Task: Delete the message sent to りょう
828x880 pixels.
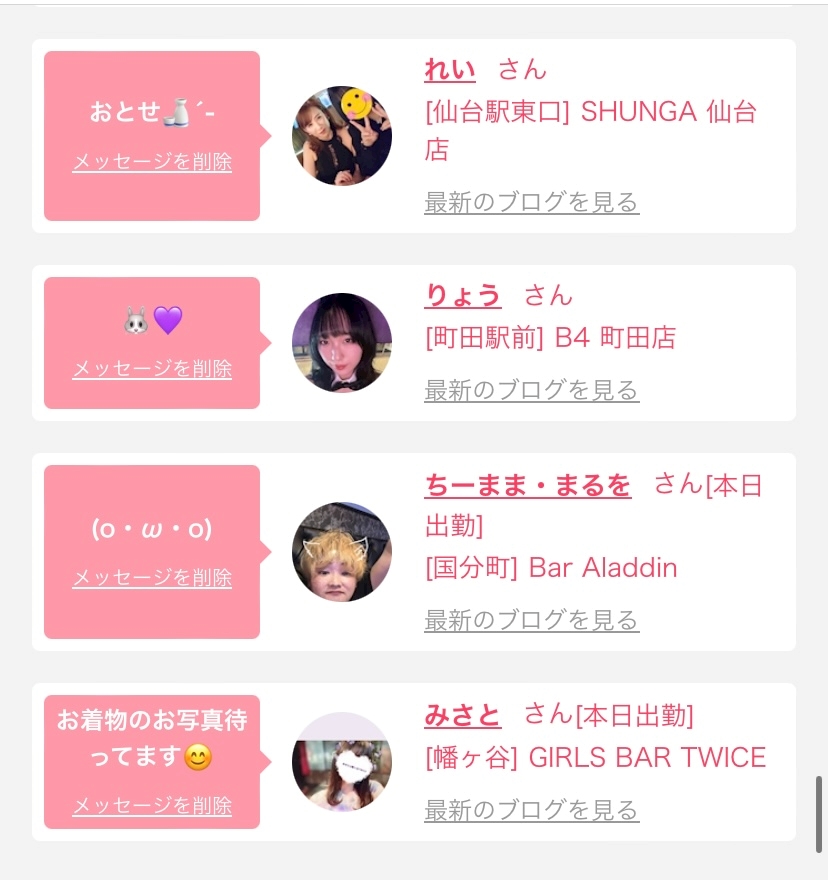Action: [152, 369]
